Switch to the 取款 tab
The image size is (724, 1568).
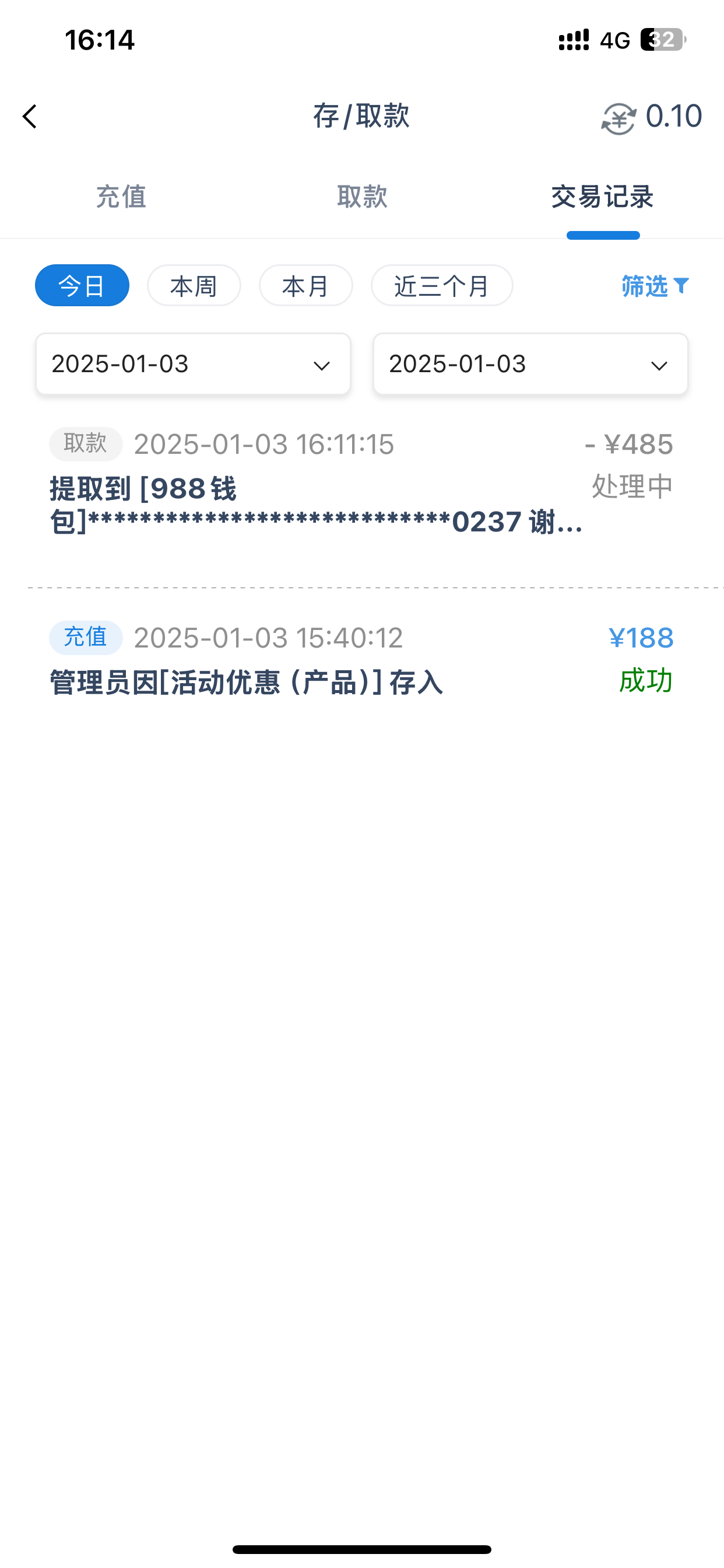tap(362, 197)
